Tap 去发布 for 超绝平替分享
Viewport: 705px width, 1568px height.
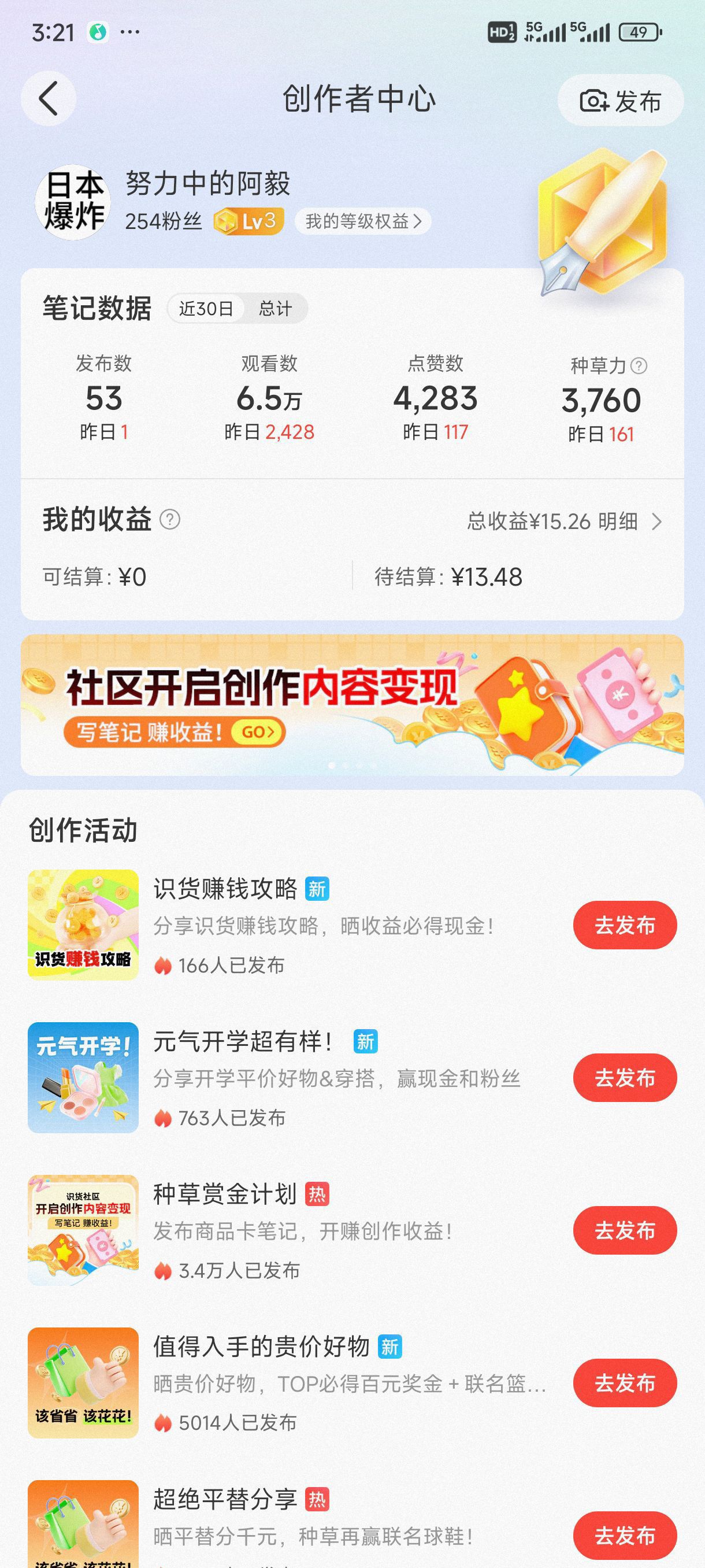625,1535
